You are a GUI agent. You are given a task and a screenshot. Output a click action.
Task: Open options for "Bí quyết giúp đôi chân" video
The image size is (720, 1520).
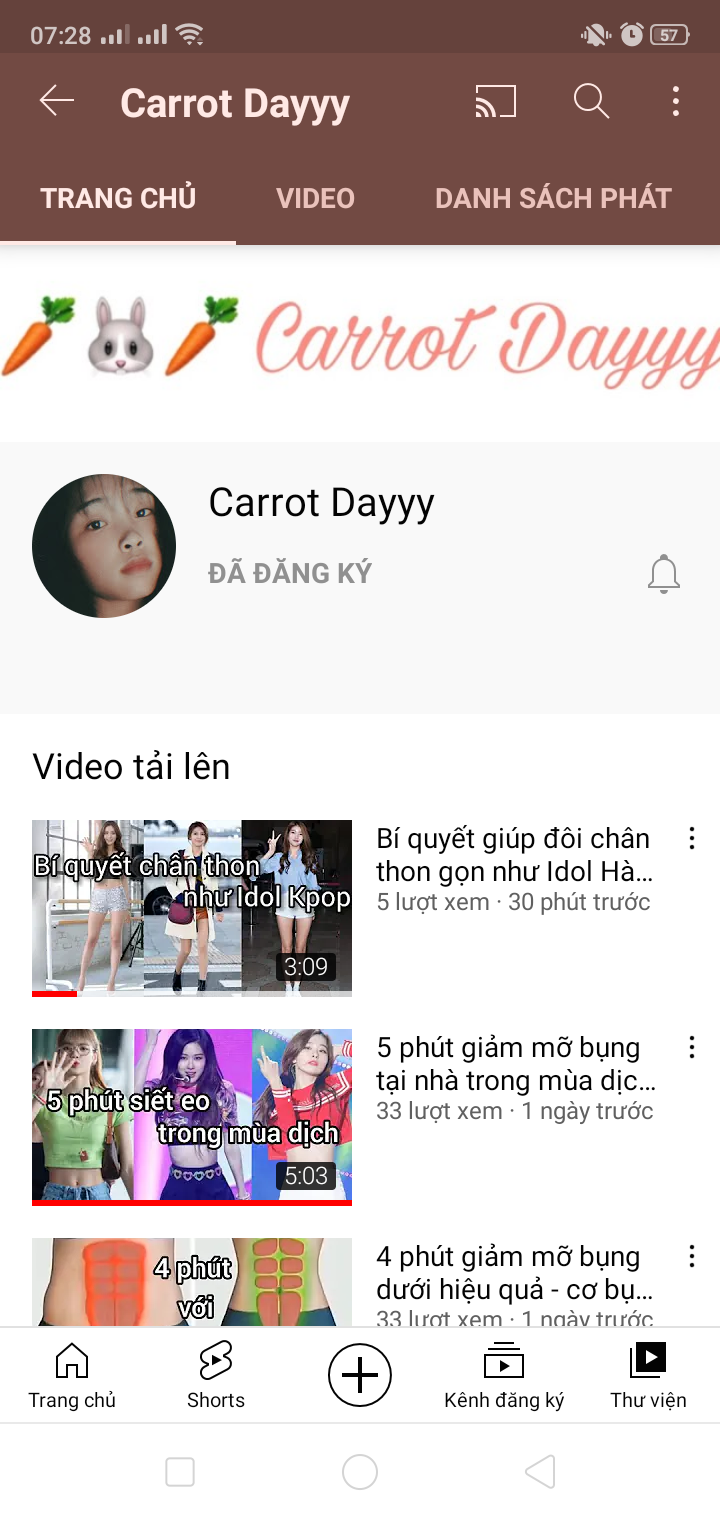pos(691,839)
